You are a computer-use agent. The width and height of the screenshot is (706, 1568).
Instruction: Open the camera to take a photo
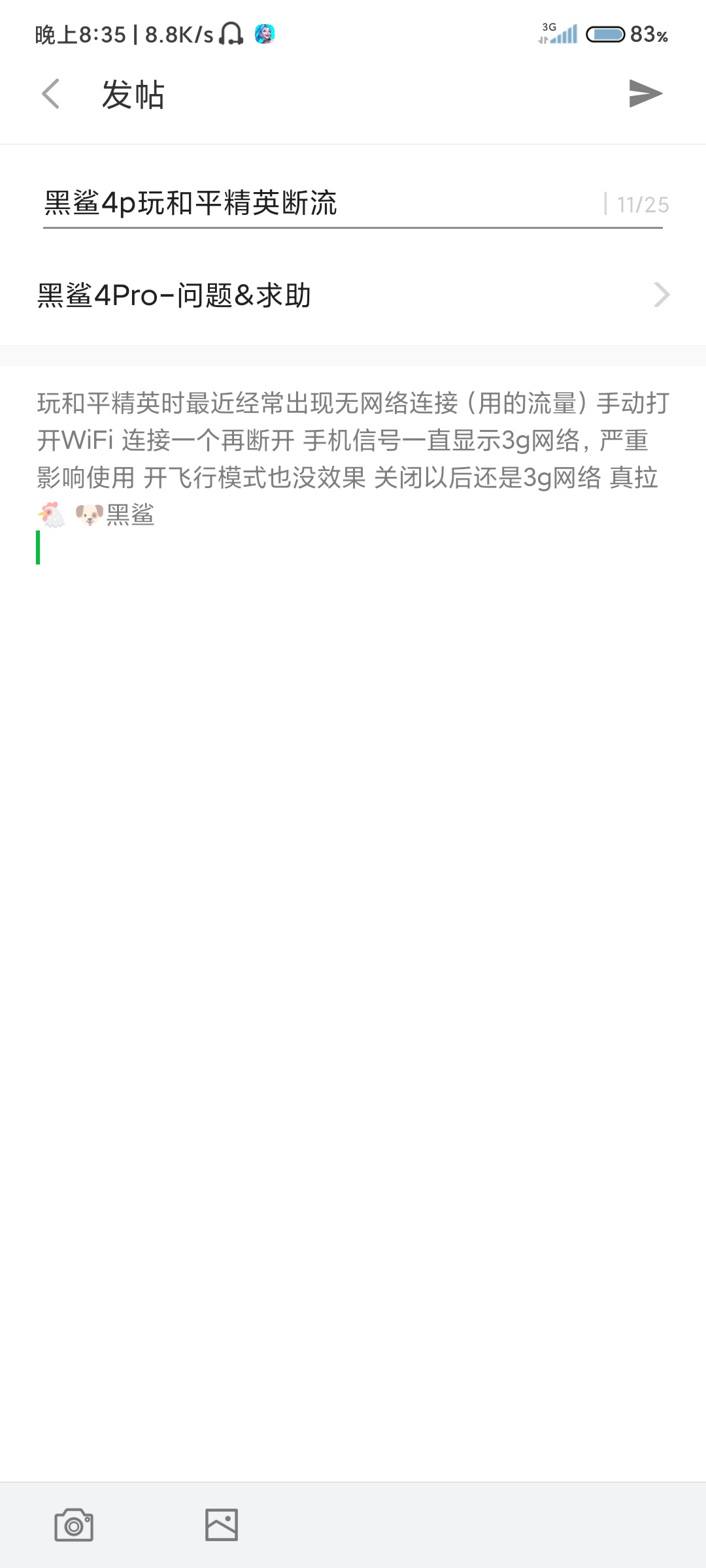(x=74, y=1525)
